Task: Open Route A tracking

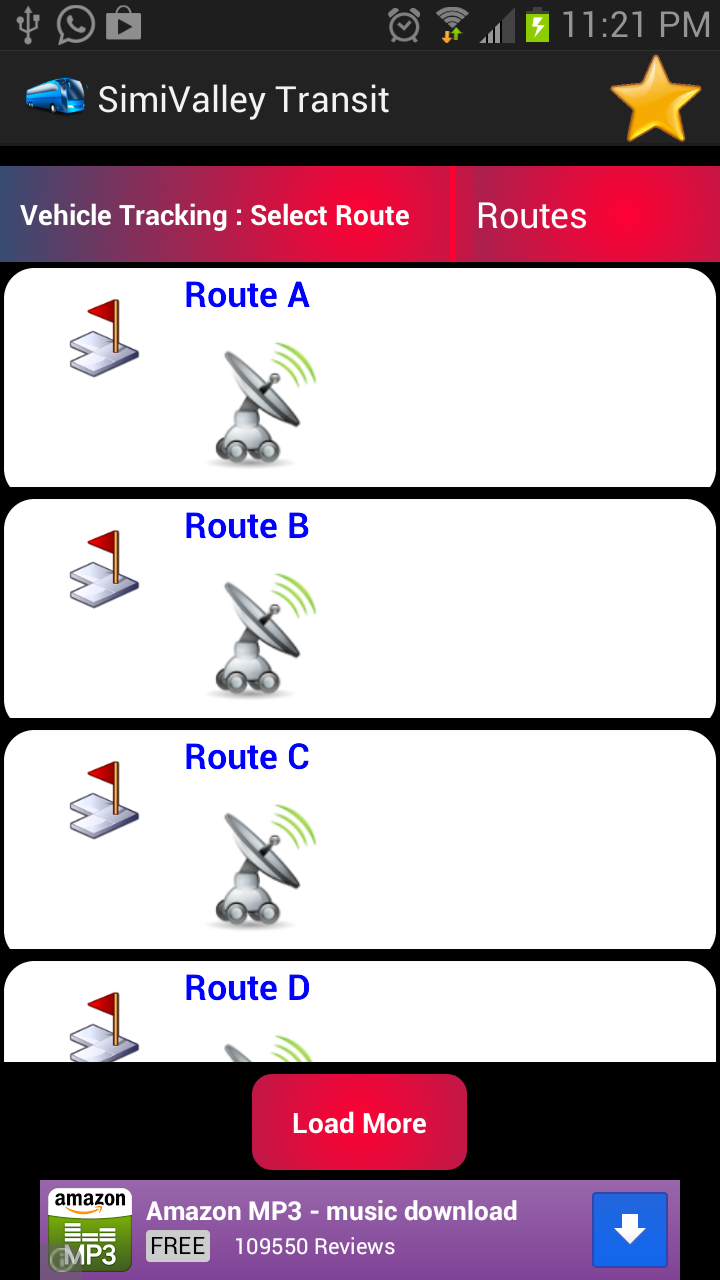Action: [x=246, y=295]
